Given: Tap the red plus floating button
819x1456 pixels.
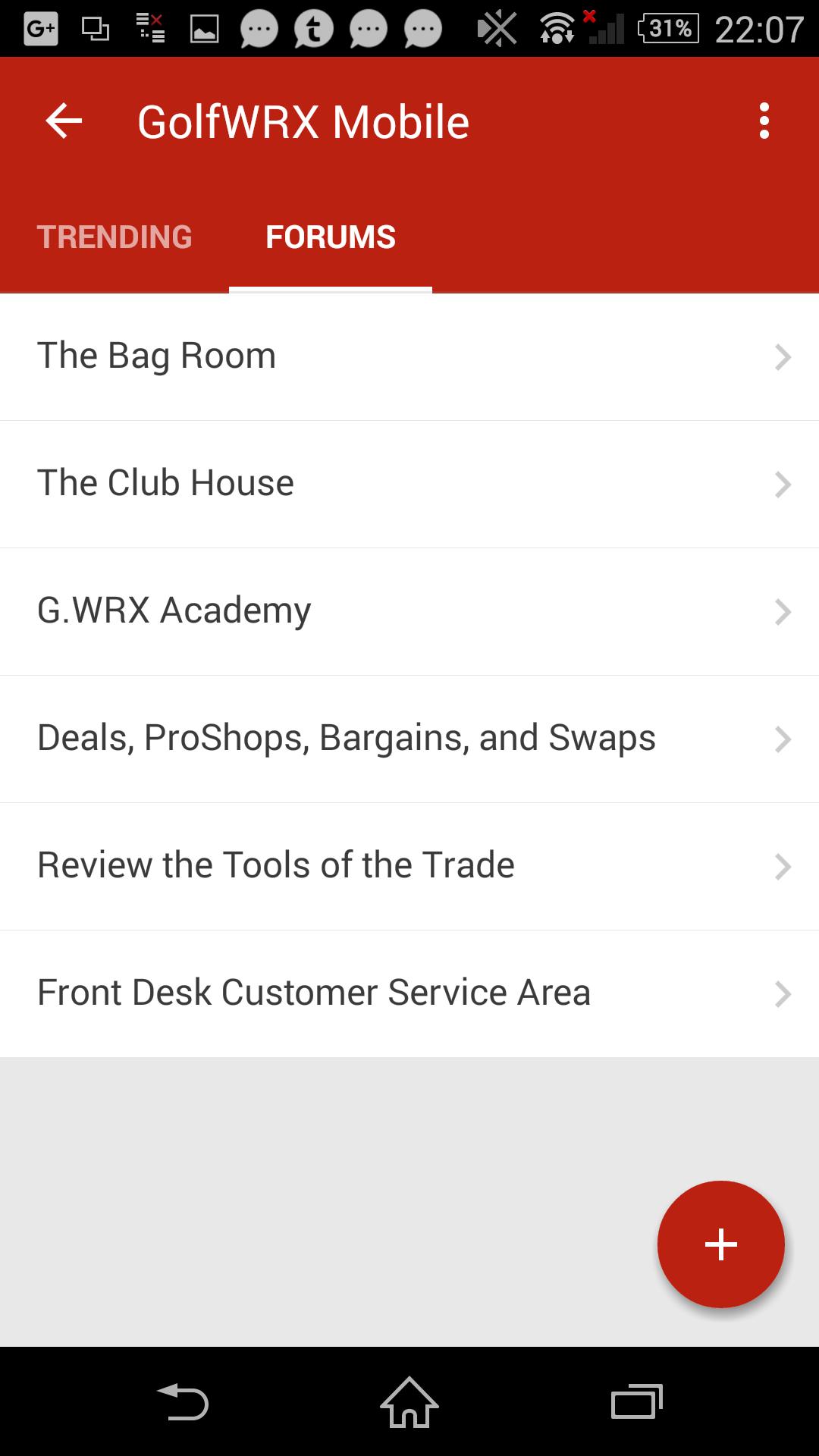Looking at the screenshot, I should 720,1244.
